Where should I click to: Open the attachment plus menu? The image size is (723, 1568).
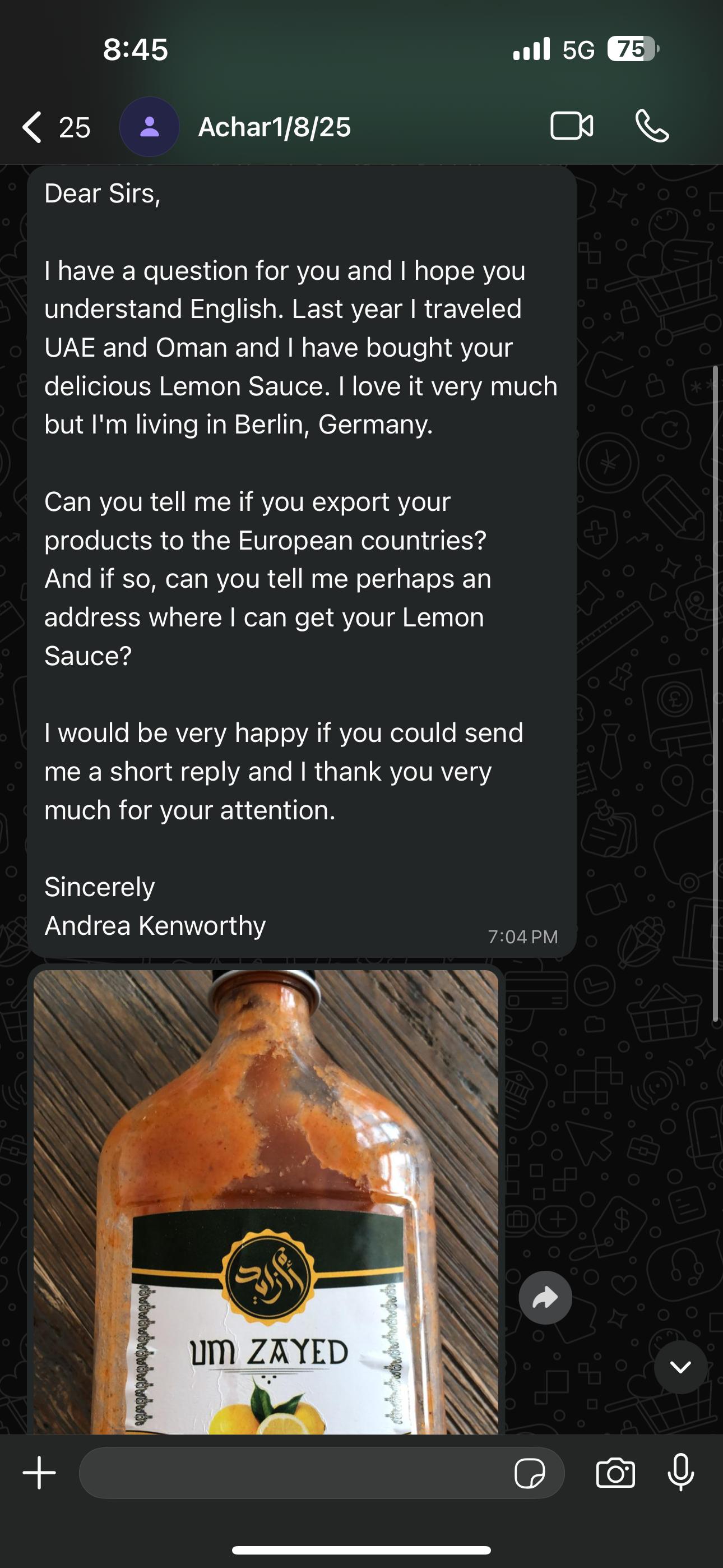pyautogui.click(x=40, y=1473)
